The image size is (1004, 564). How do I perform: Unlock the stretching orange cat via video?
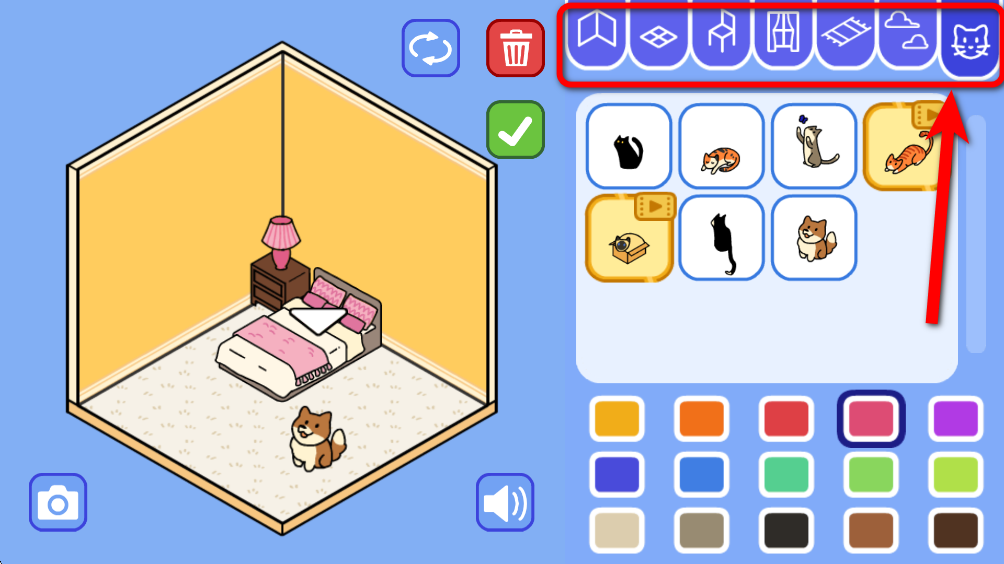[903, 146]
